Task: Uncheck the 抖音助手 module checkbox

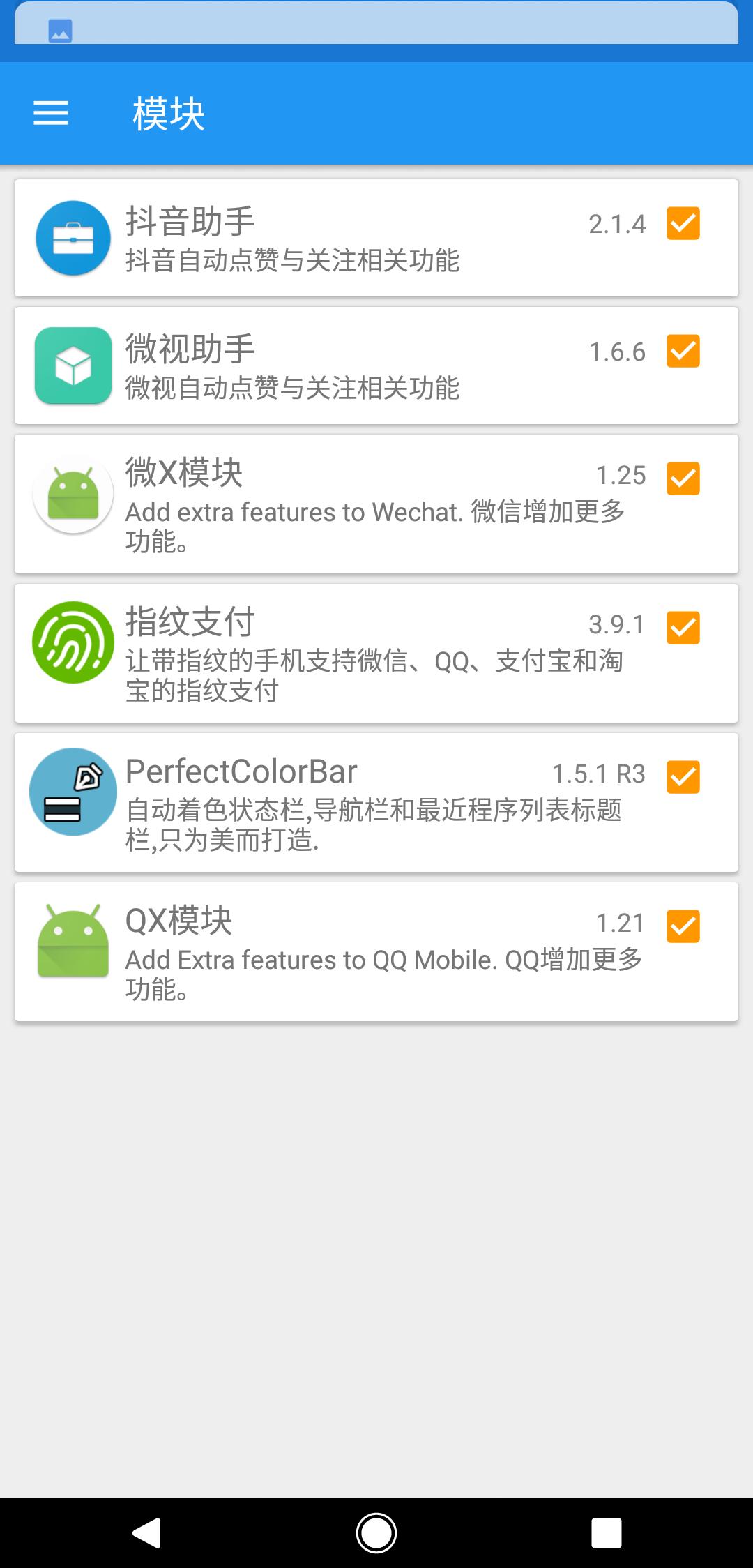Action: (683, 223)
